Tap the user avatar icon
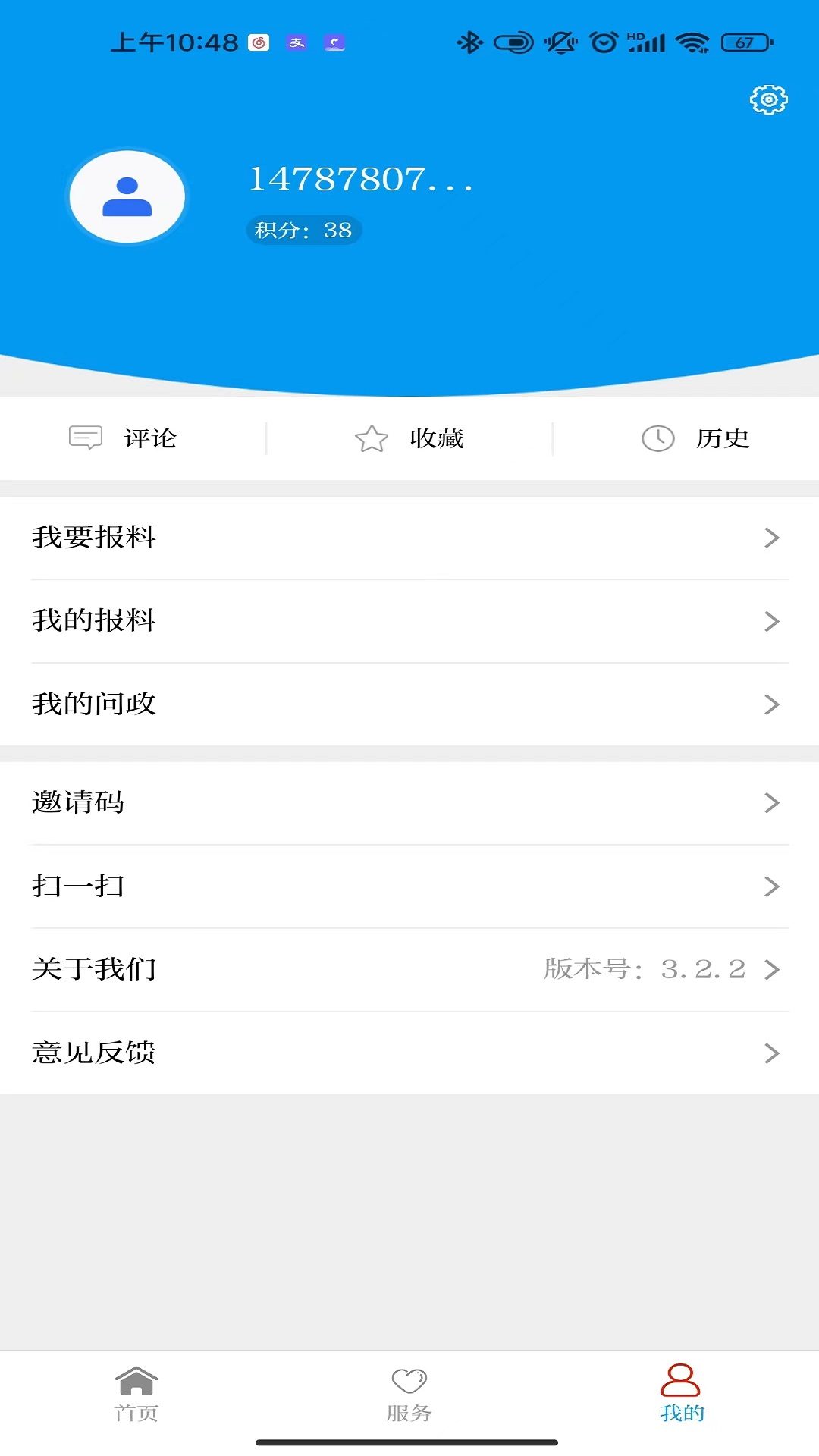The width and height of the screenshot is (819, 1456). (x=127, y=196)
